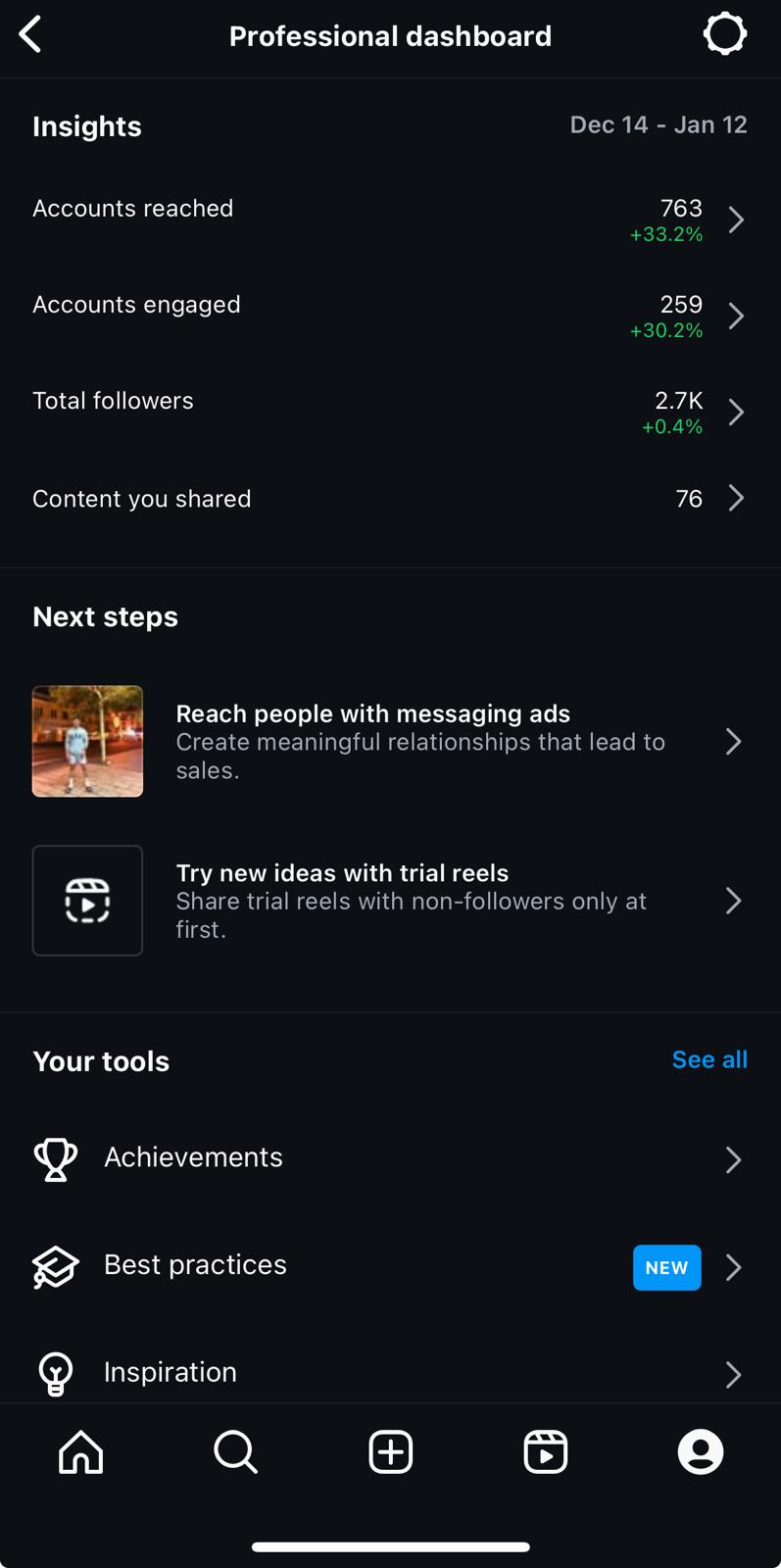Screen dimensions: 781x1568
Task: Open Try new ideas with trial reels
Action: (x=389, y=901)
